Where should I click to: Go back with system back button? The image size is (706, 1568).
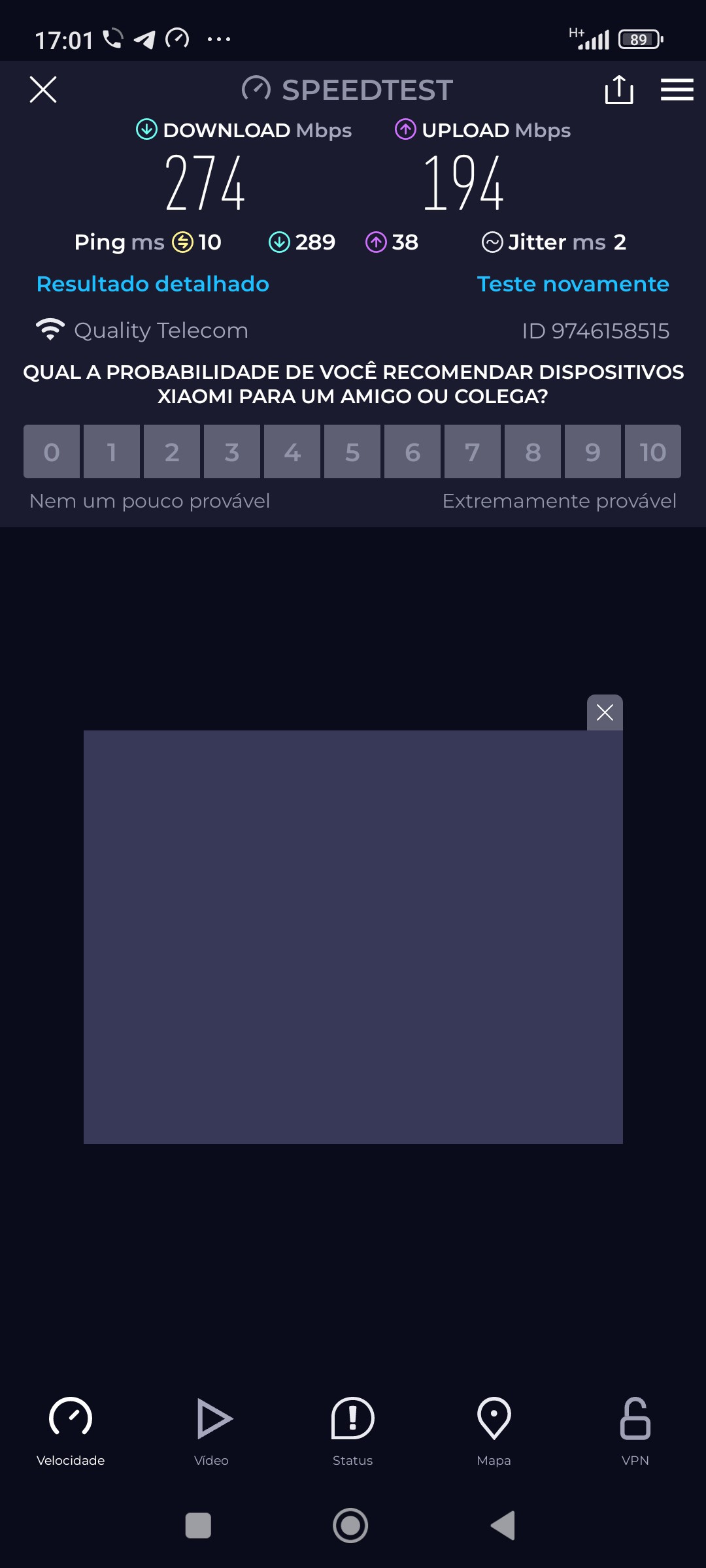pos(503,1526)
